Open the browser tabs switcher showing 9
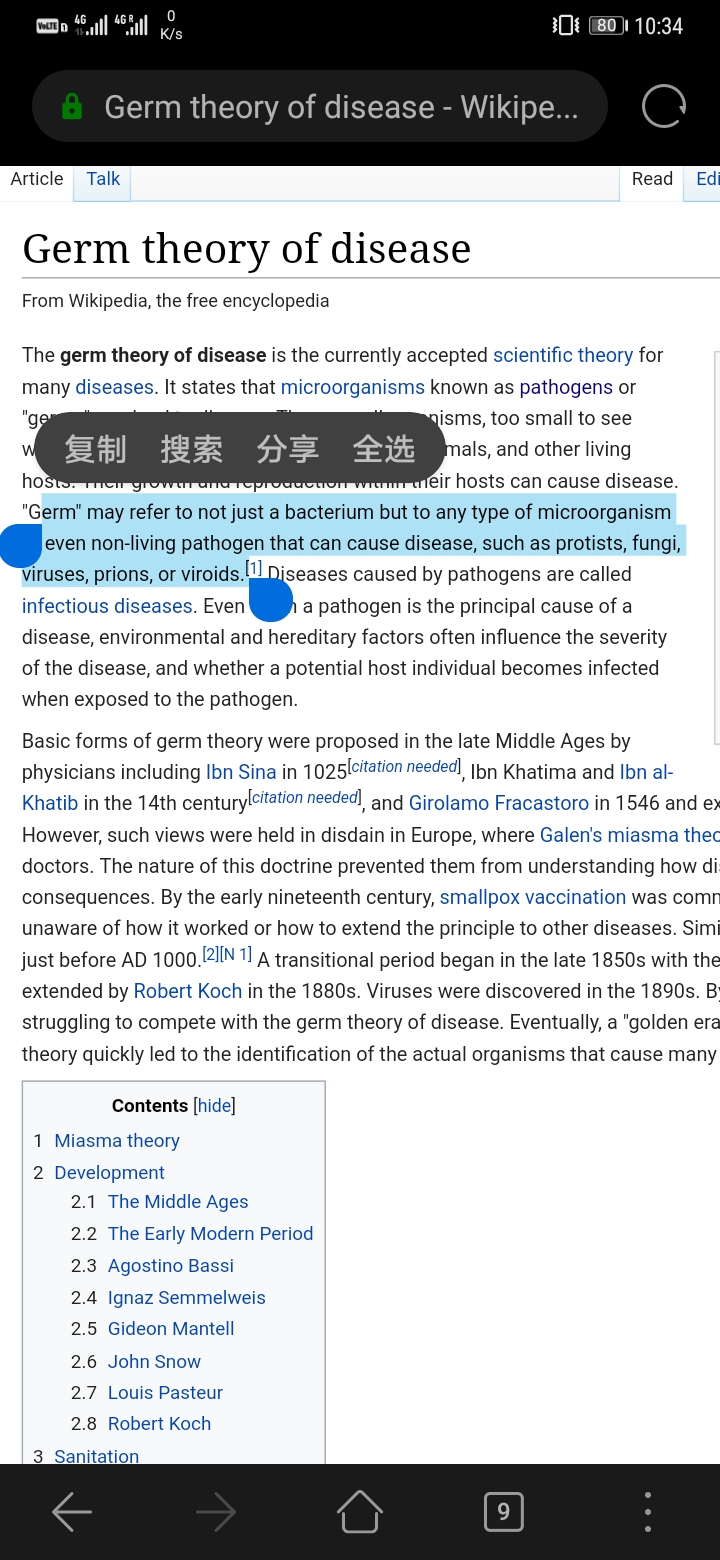 pyautogui.click(x=503, y=1511)
